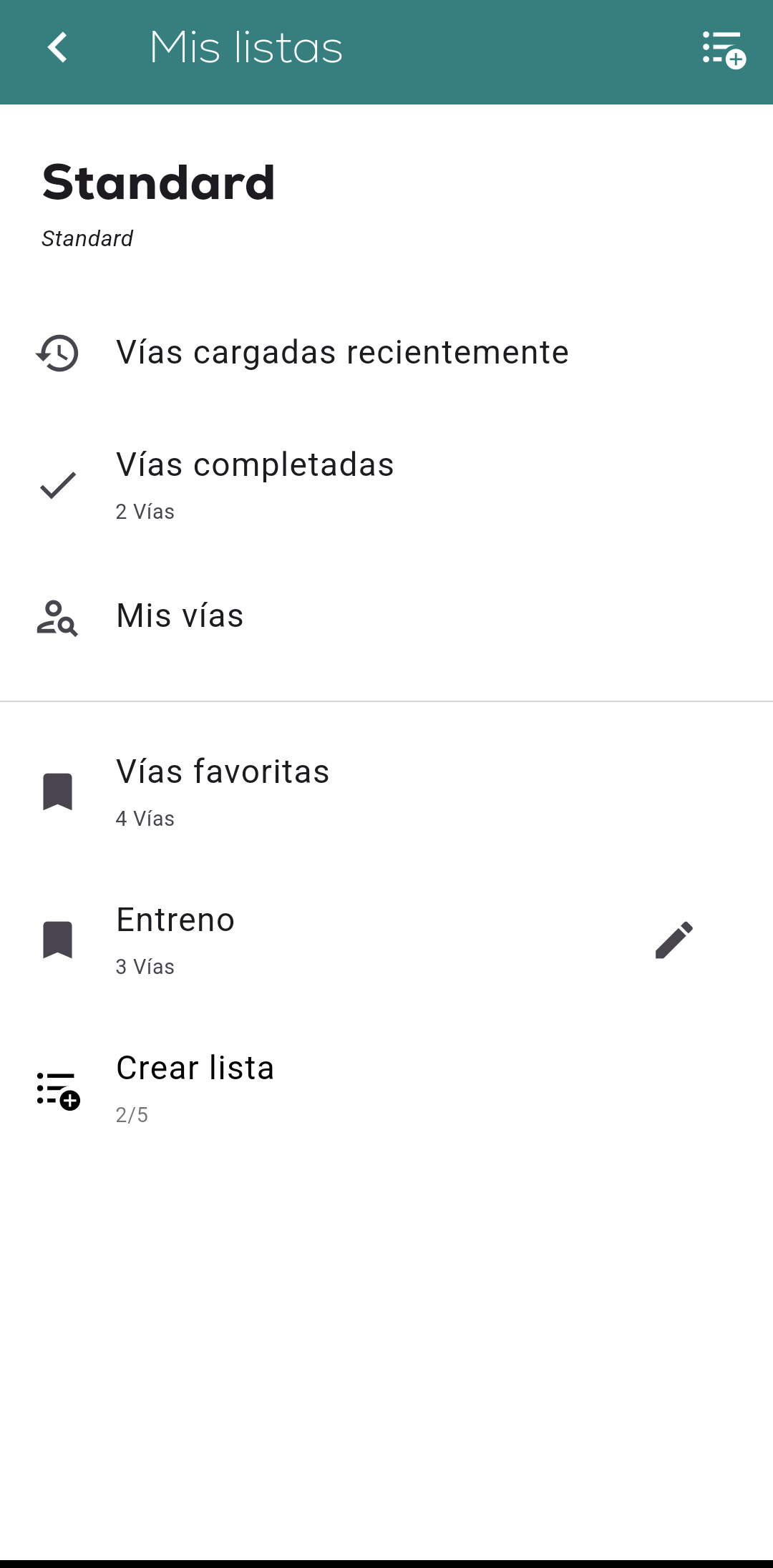This screenshot has height=1568, width=773.
Task: Edit the Entreno list with the pencil
Action: tap(674, 940)
